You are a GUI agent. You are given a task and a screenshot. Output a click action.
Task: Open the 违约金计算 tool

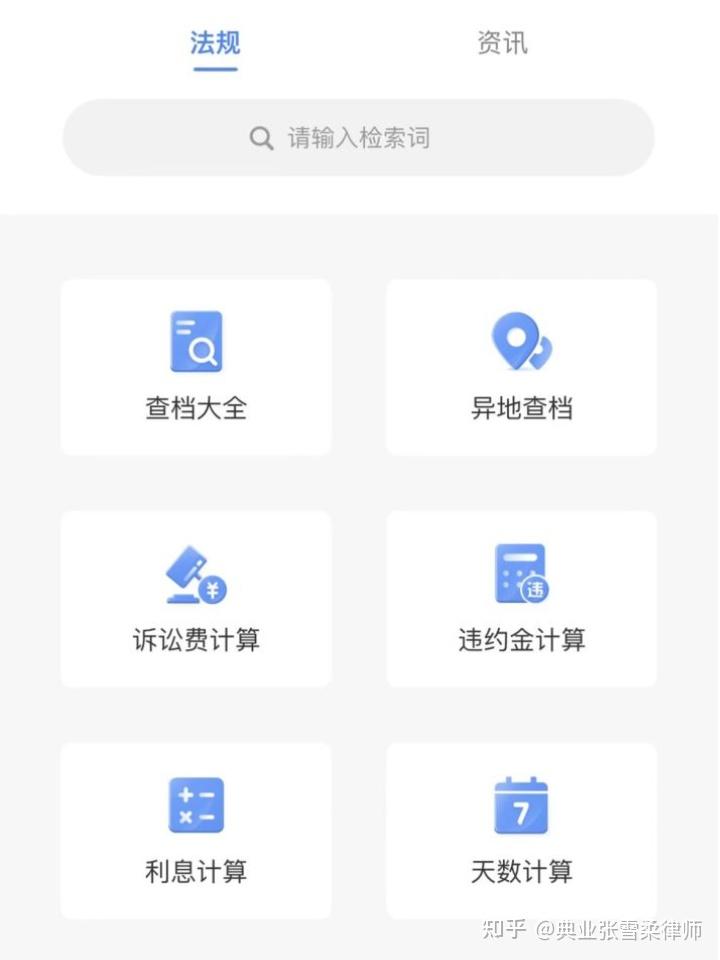click(521, 599)
